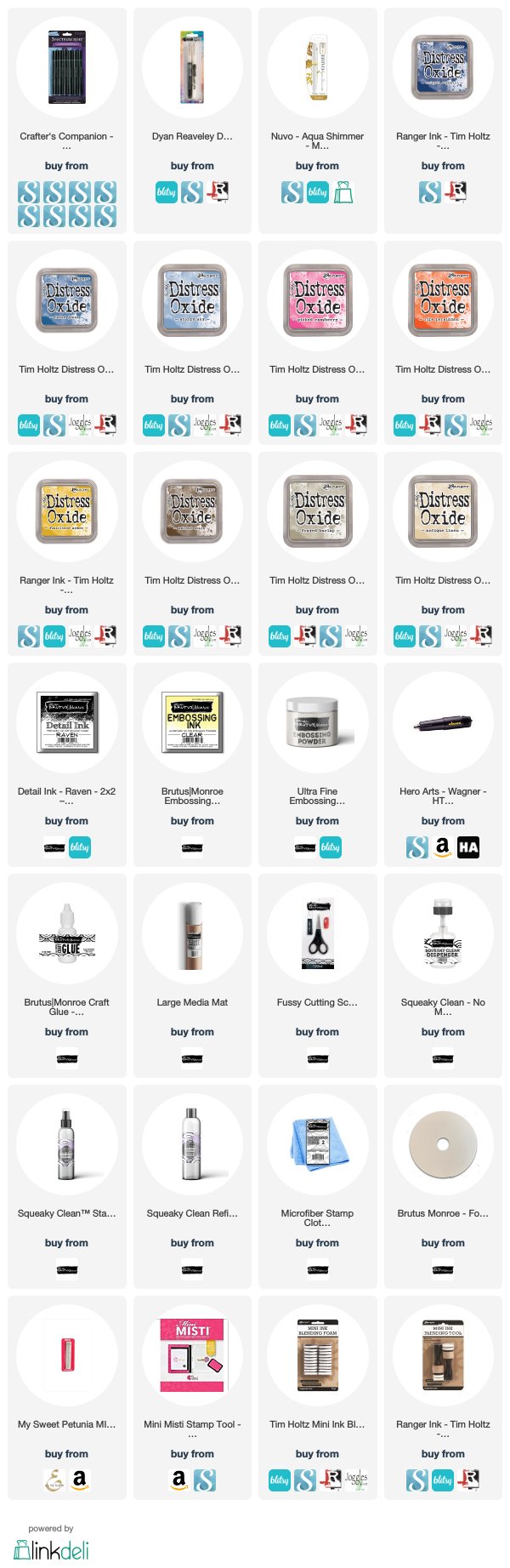510x1568 pixels.
Task: Open the Detail Ink Raven 2x2 product
Action: [x=66, y=723]
